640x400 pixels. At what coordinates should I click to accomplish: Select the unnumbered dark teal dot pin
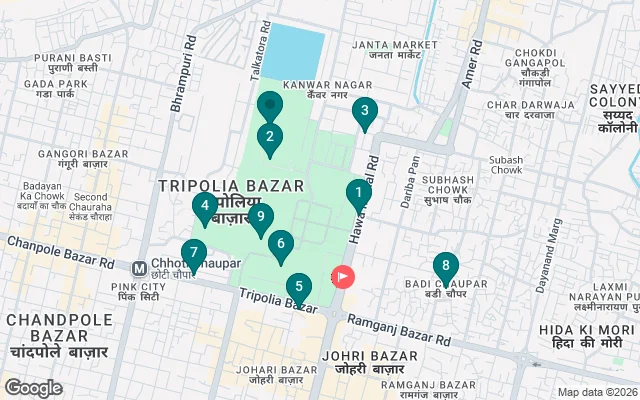pos(270,106)
